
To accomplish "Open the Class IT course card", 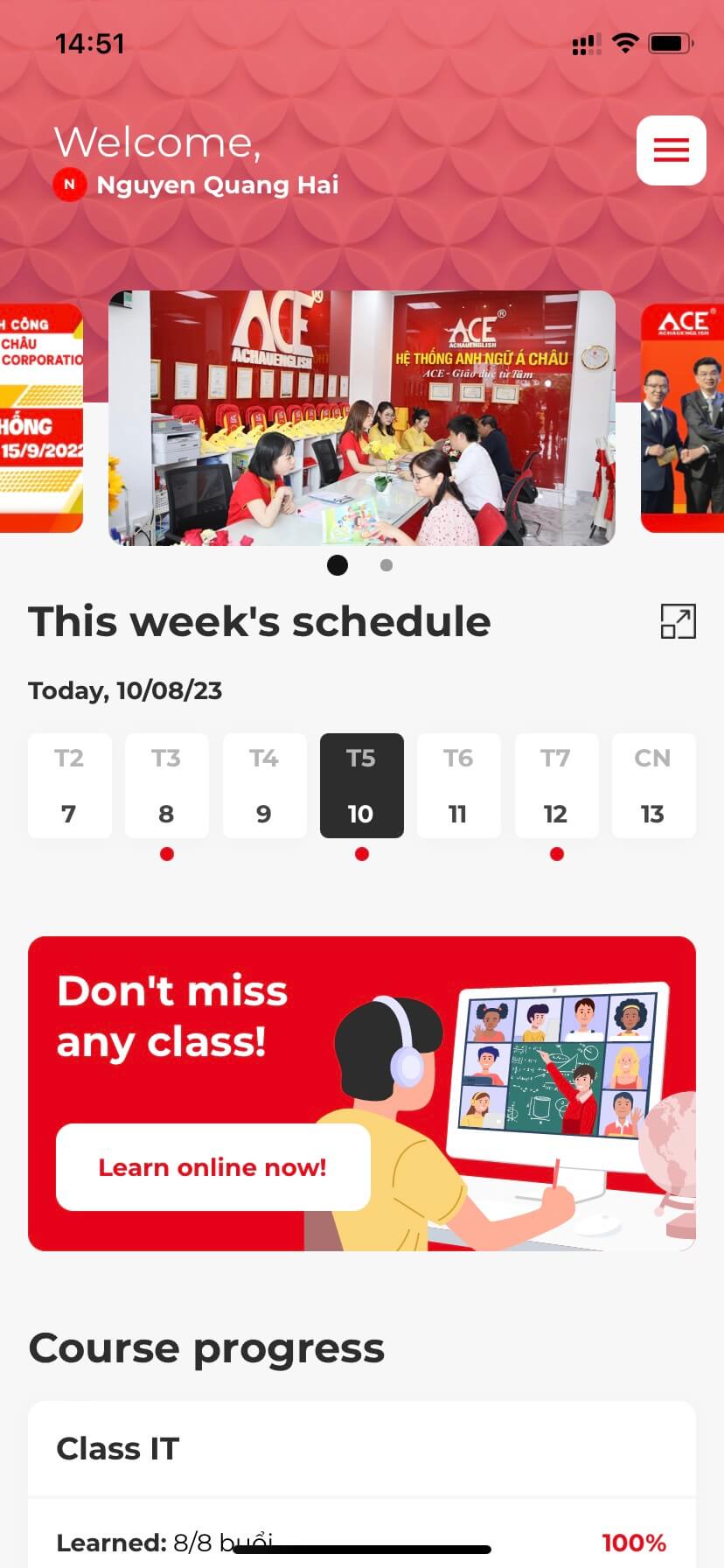I will click(x=361, y=1450).
